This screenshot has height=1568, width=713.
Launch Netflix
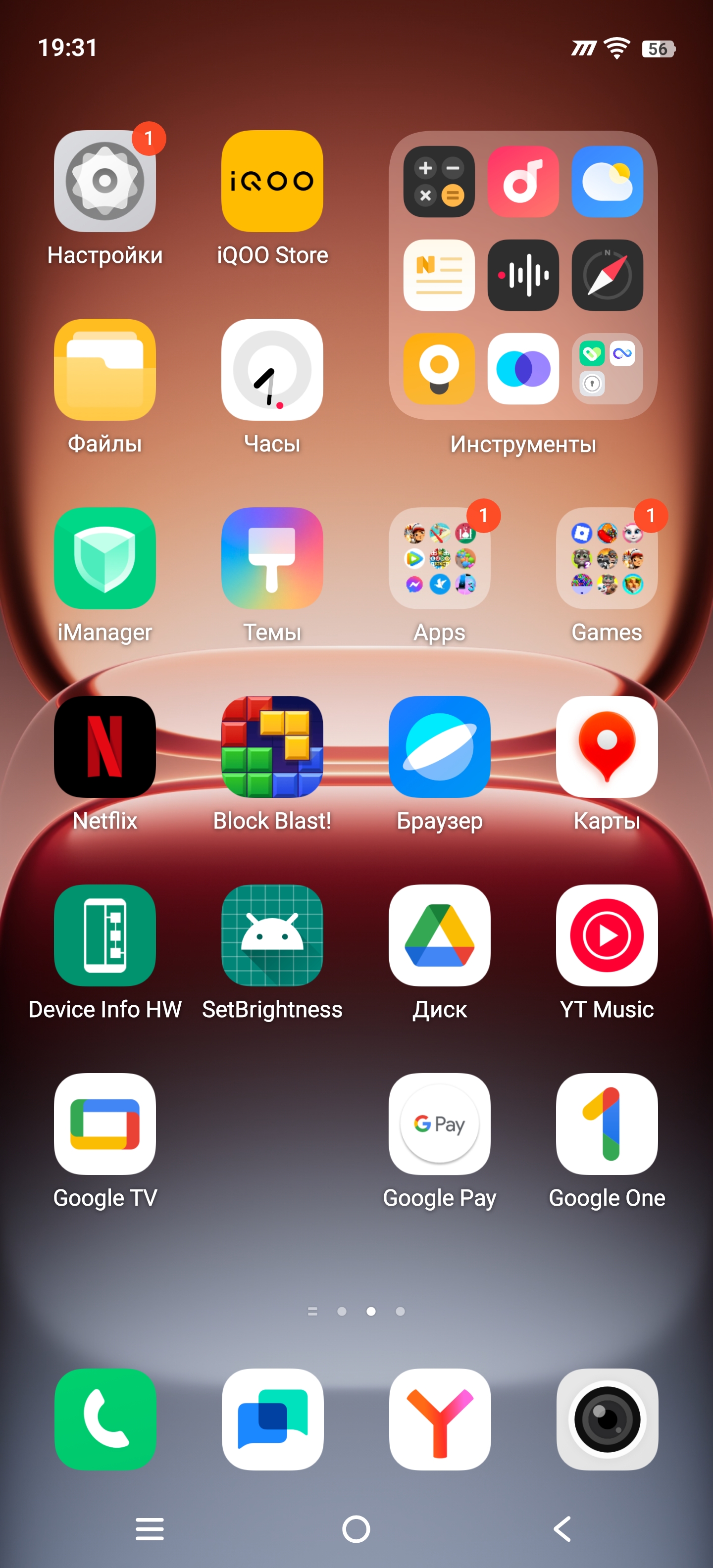point(105,746)
